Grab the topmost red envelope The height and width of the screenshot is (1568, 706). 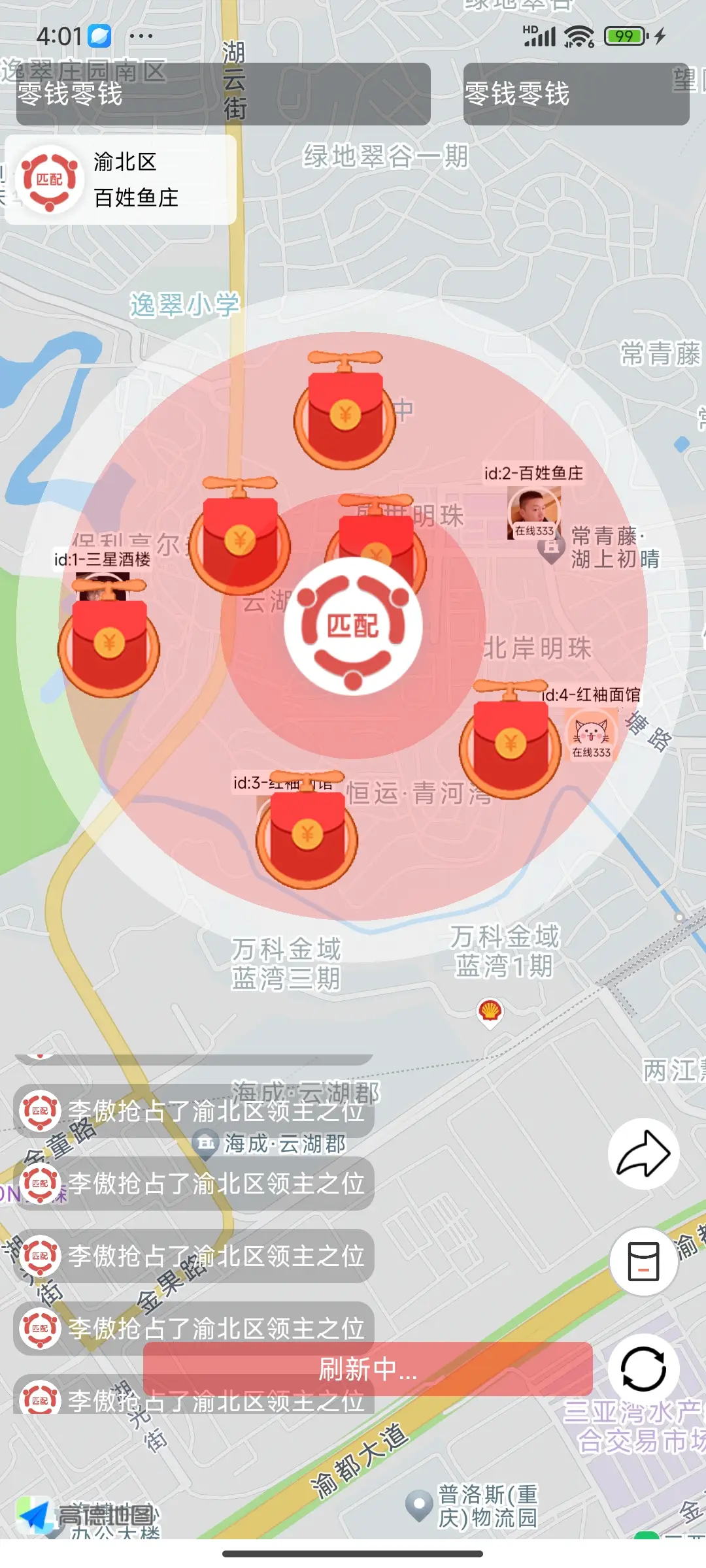(345, 415)
